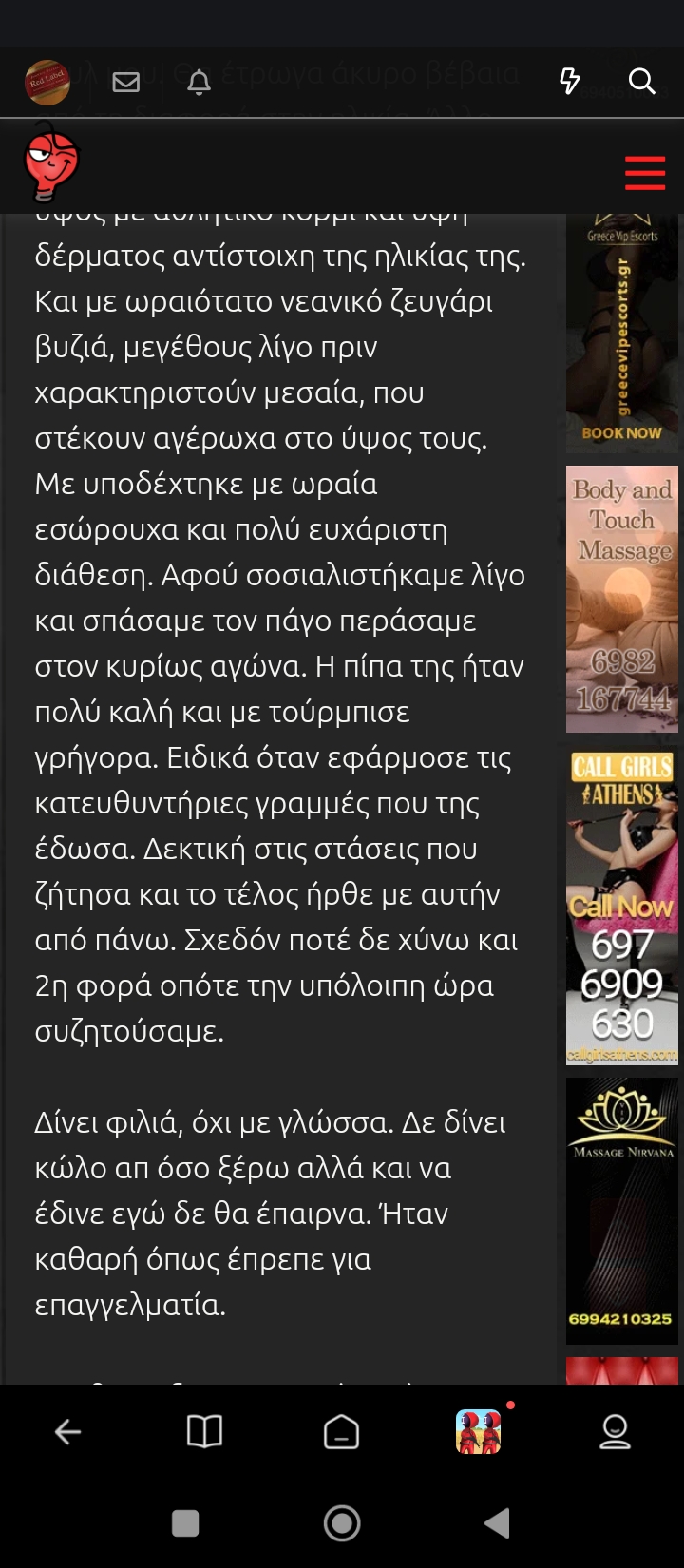This screenshot has height=1568, width=684.
Task: Open the Massage Nirvana banner
Action: click(621, 1211)
